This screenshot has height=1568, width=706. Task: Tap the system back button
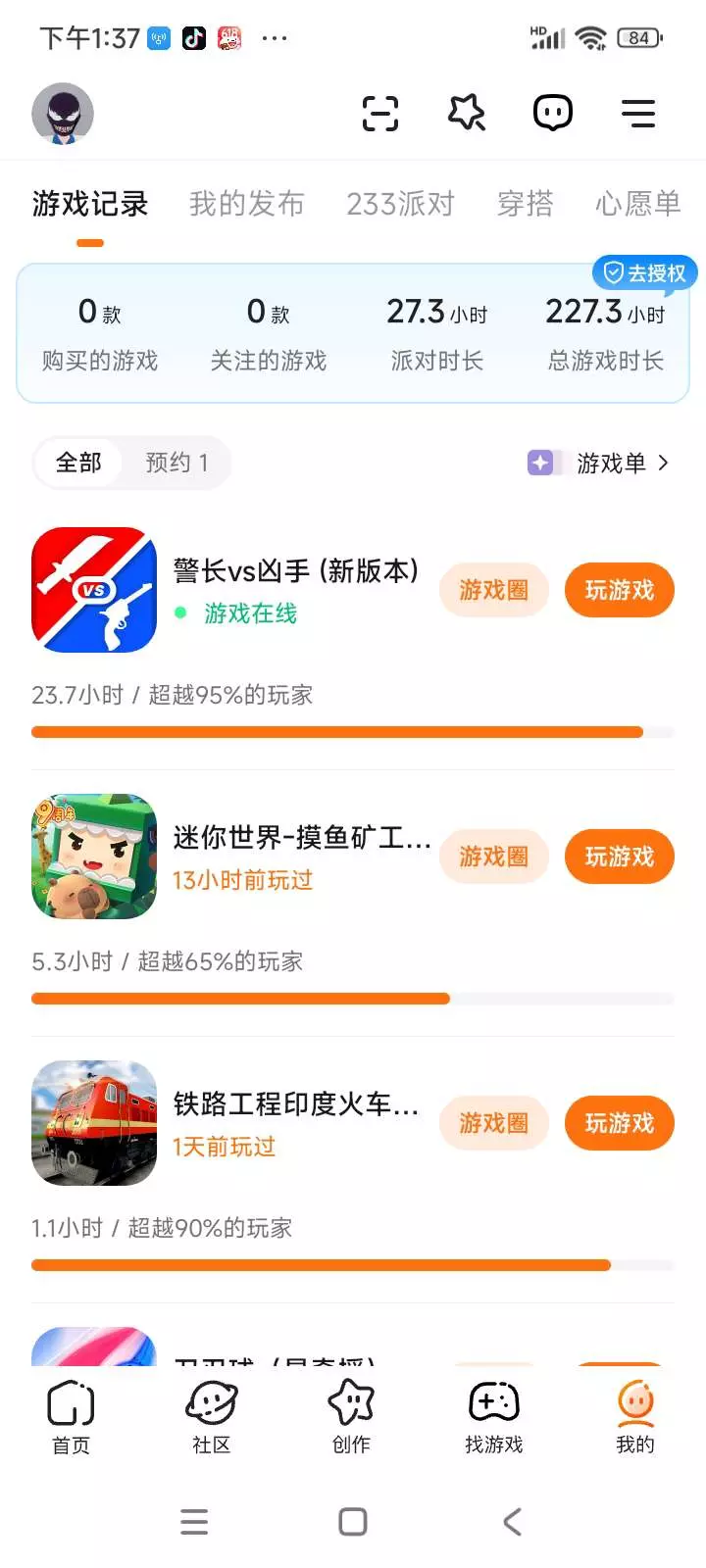click(x=512, y=1522)
